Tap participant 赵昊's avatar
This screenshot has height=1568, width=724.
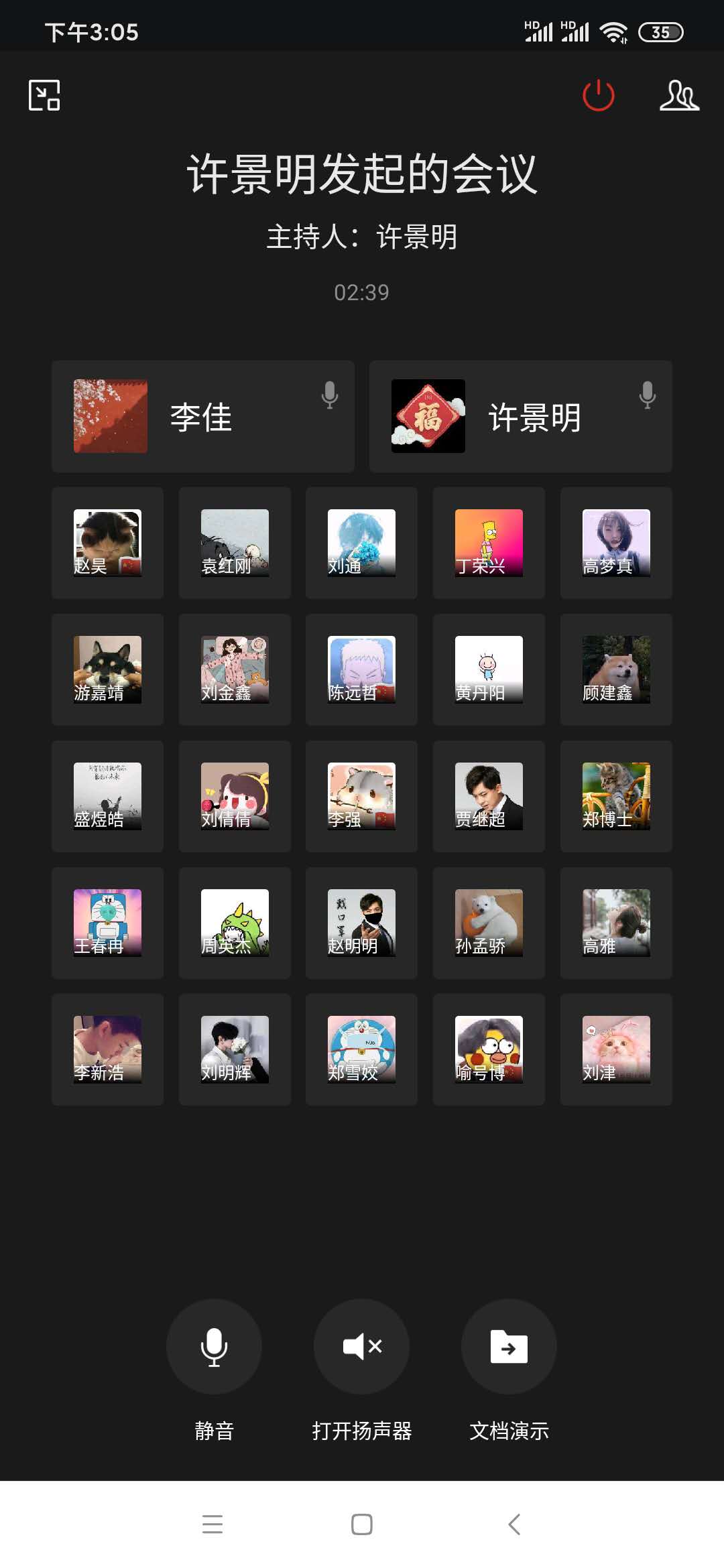click(x=107, y=543)
